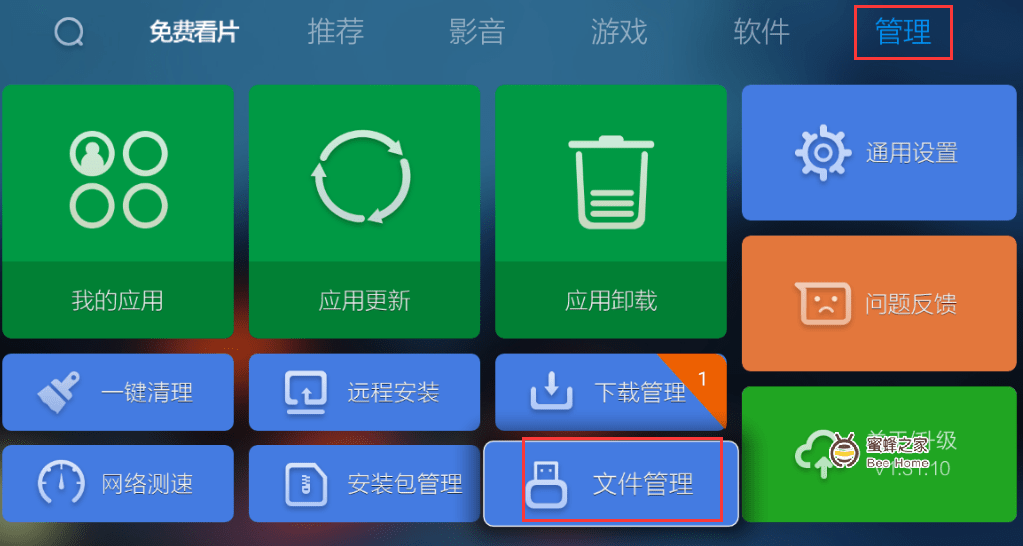Open 远程安装

364,392
